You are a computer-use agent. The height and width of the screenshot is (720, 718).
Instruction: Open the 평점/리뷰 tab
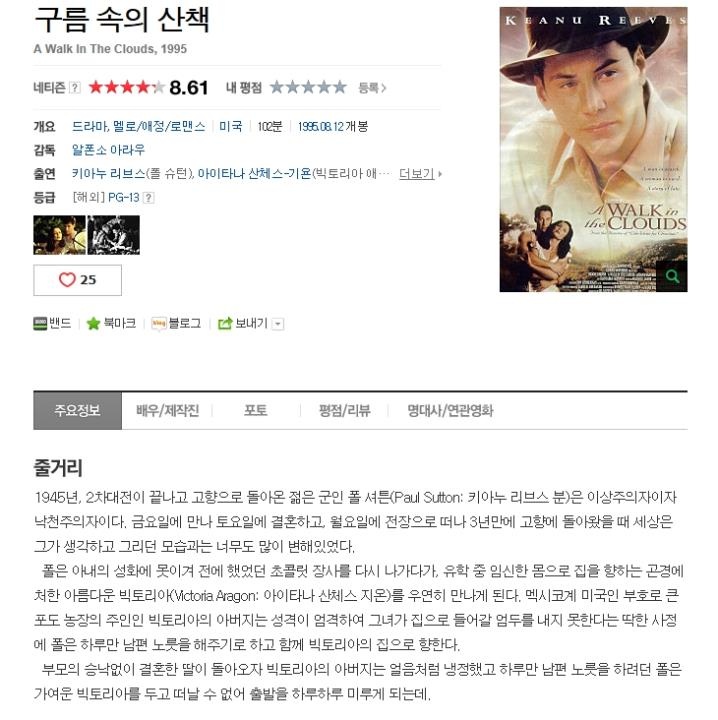343,411
